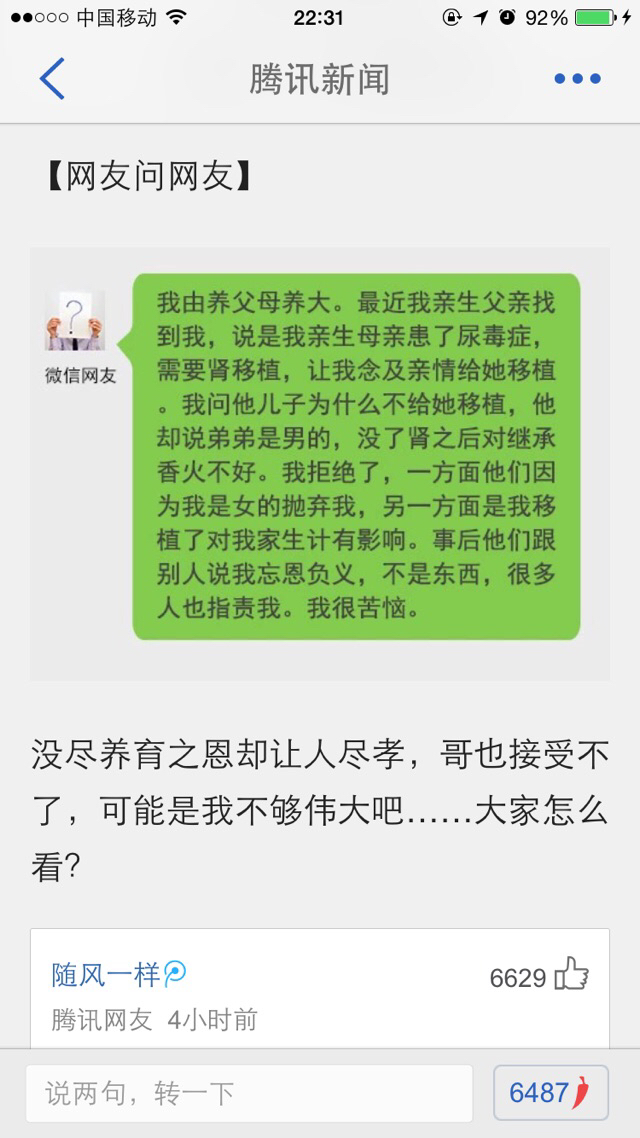Open the WeChat post image
The width and height of the screenshot is (640, 1138).
pos(320,463)
